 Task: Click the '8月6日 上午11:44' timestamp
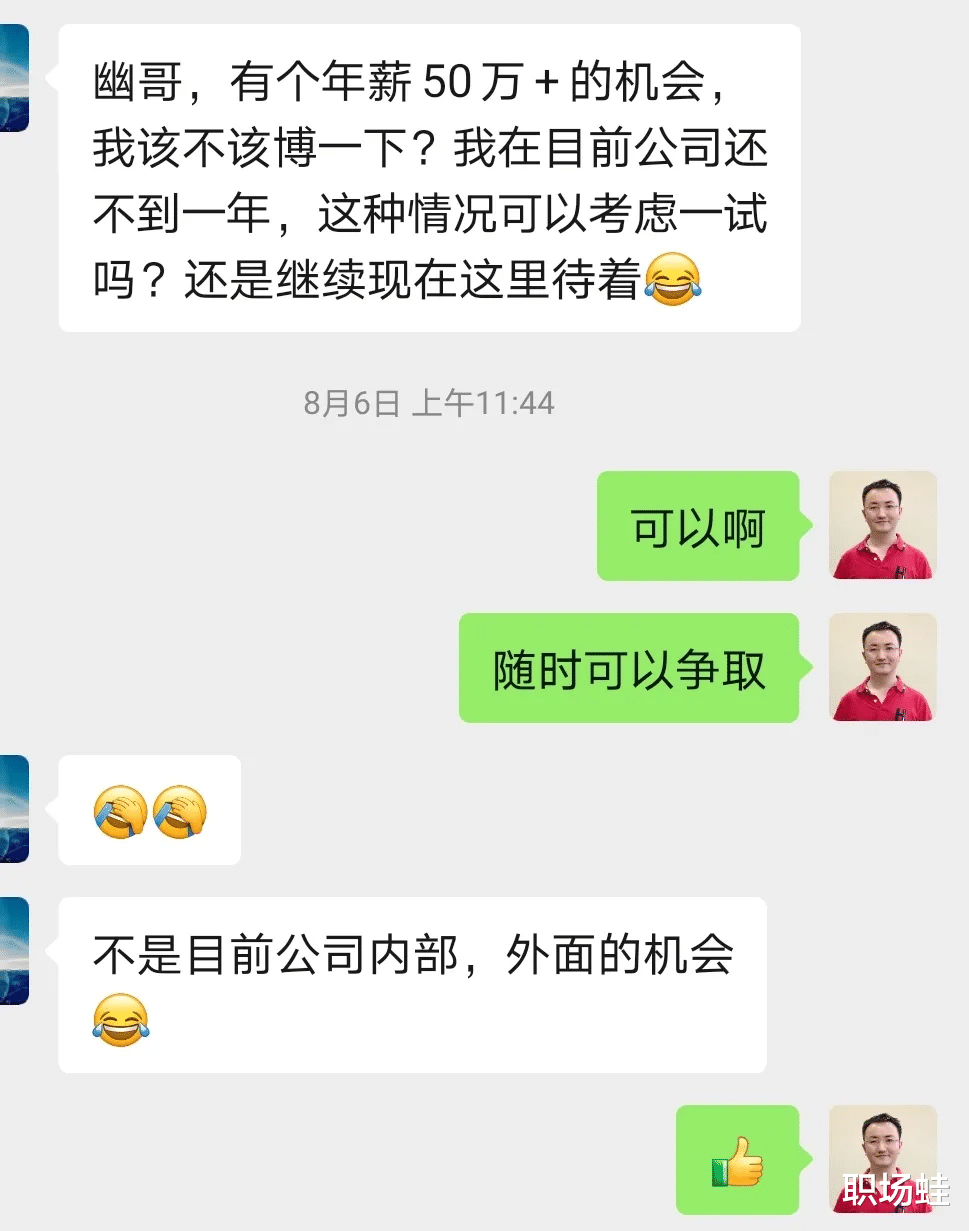pos(430,402)
